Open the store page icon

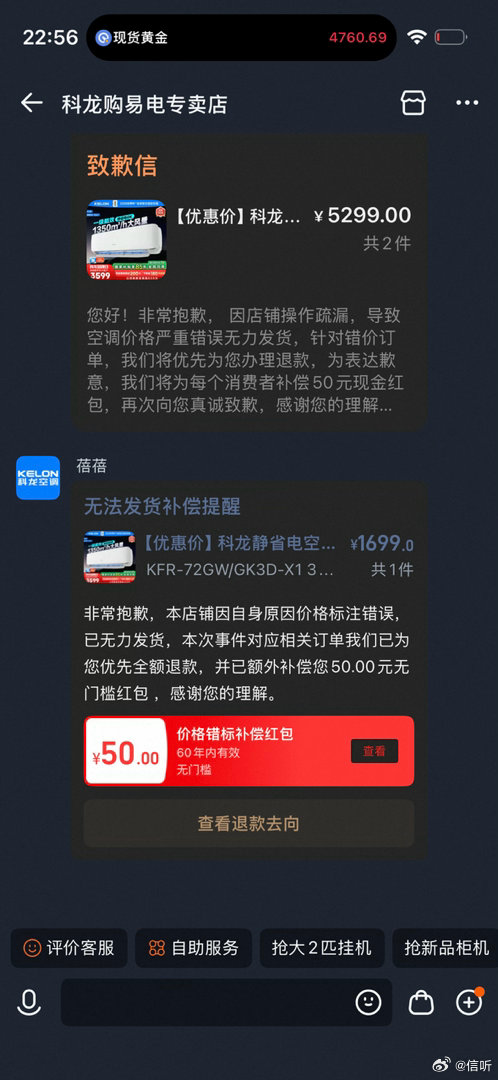(x=413, y=103)
